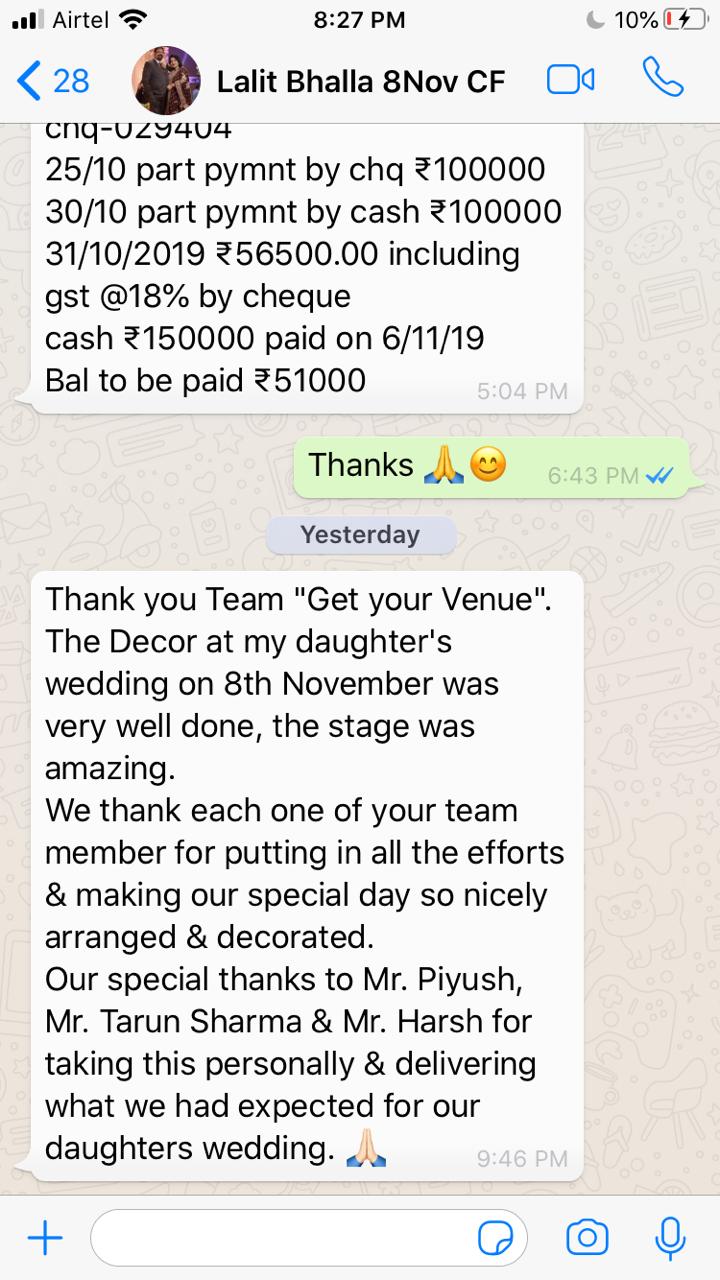Image resolution: width=720 pixels, height=1280 pixels.
Task: Start a video call with Lalit Bhalla
Action: pos(571,80)
